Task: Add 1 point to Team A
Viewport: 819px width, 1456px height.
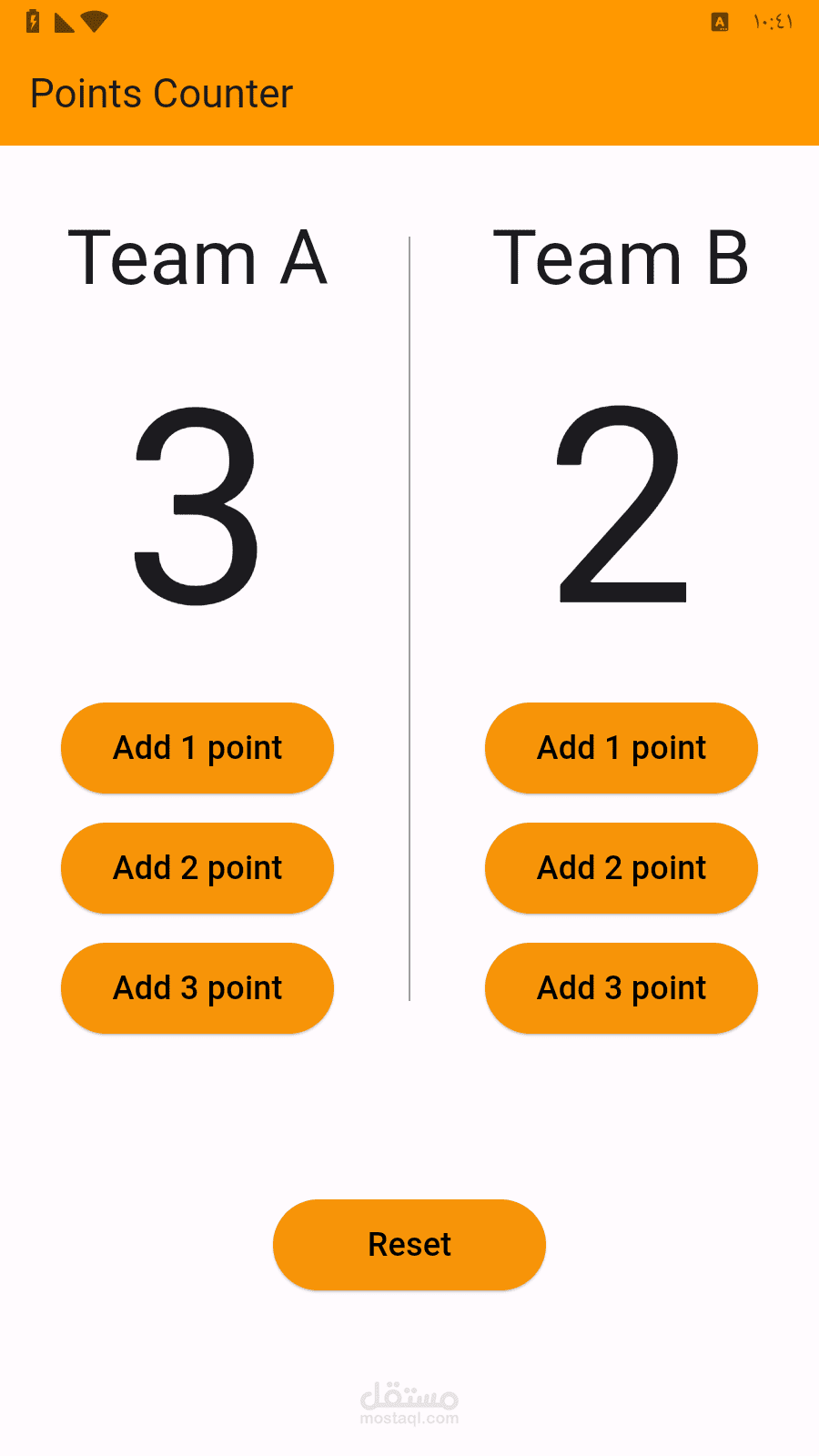Action: click(x=197, y=748)
